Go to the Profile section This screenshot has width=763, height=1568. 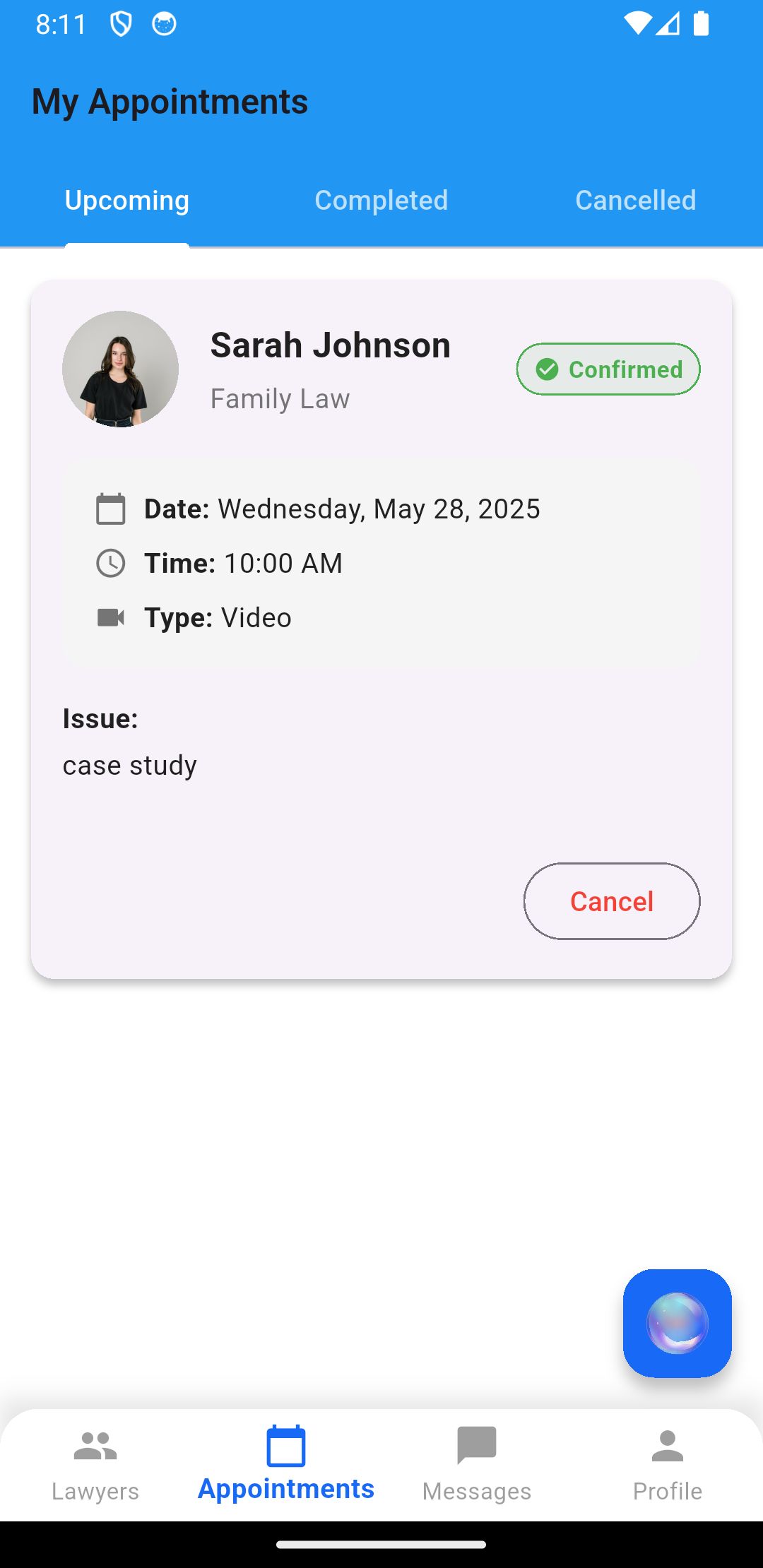pyautogui.click(x=667, y=1463)
